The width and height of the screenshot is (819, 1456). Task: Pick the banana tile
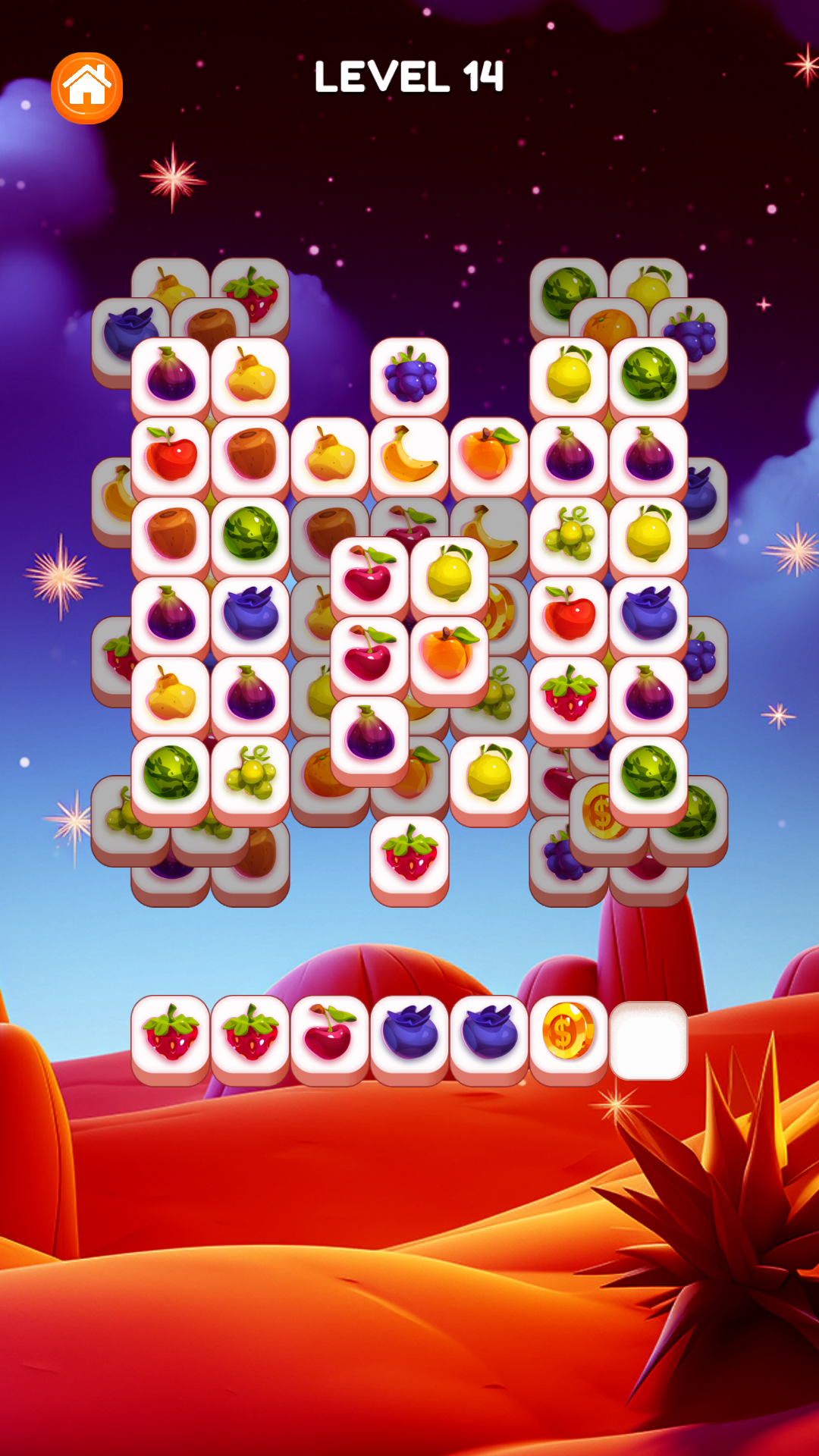(409, 457)
